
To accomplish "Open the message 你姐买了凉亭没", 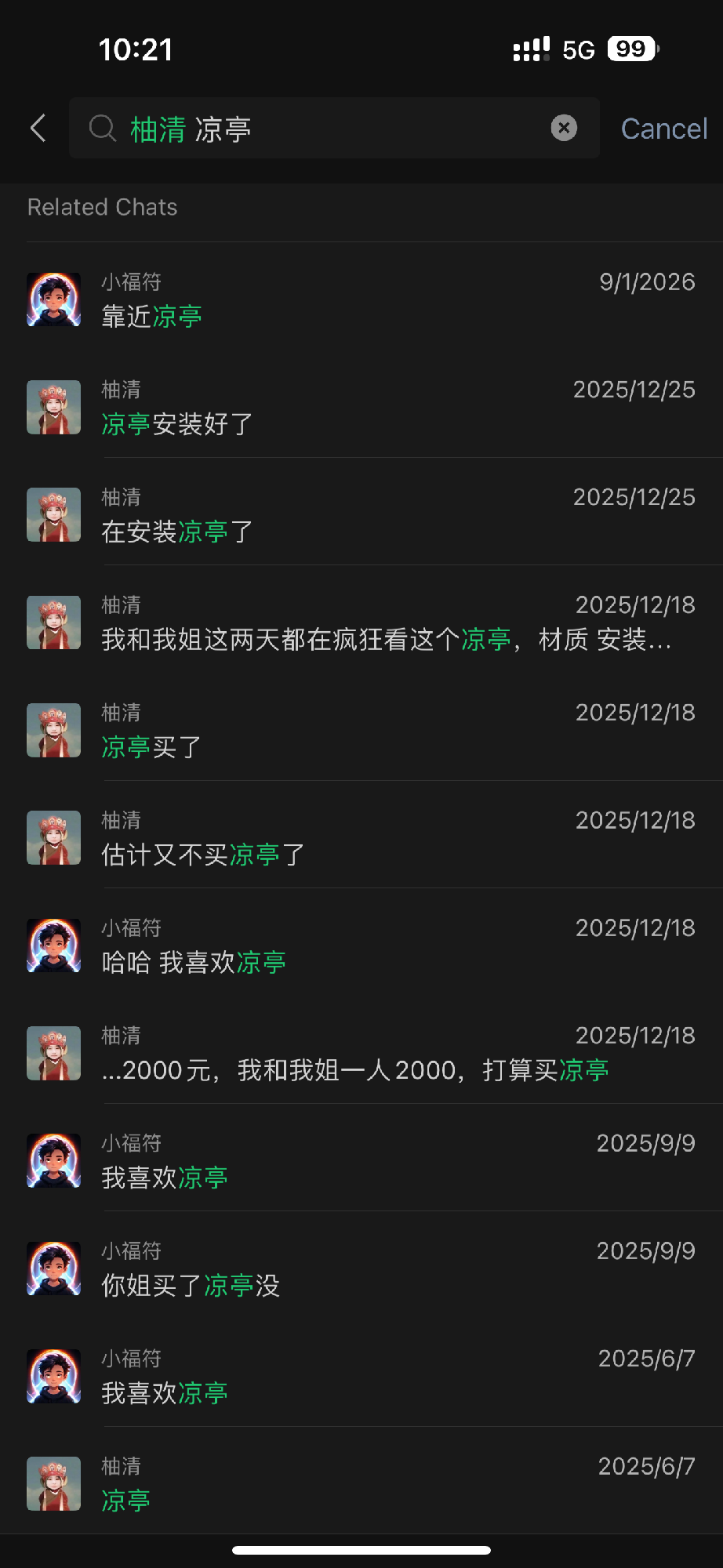I will [x=361, y=1269].
